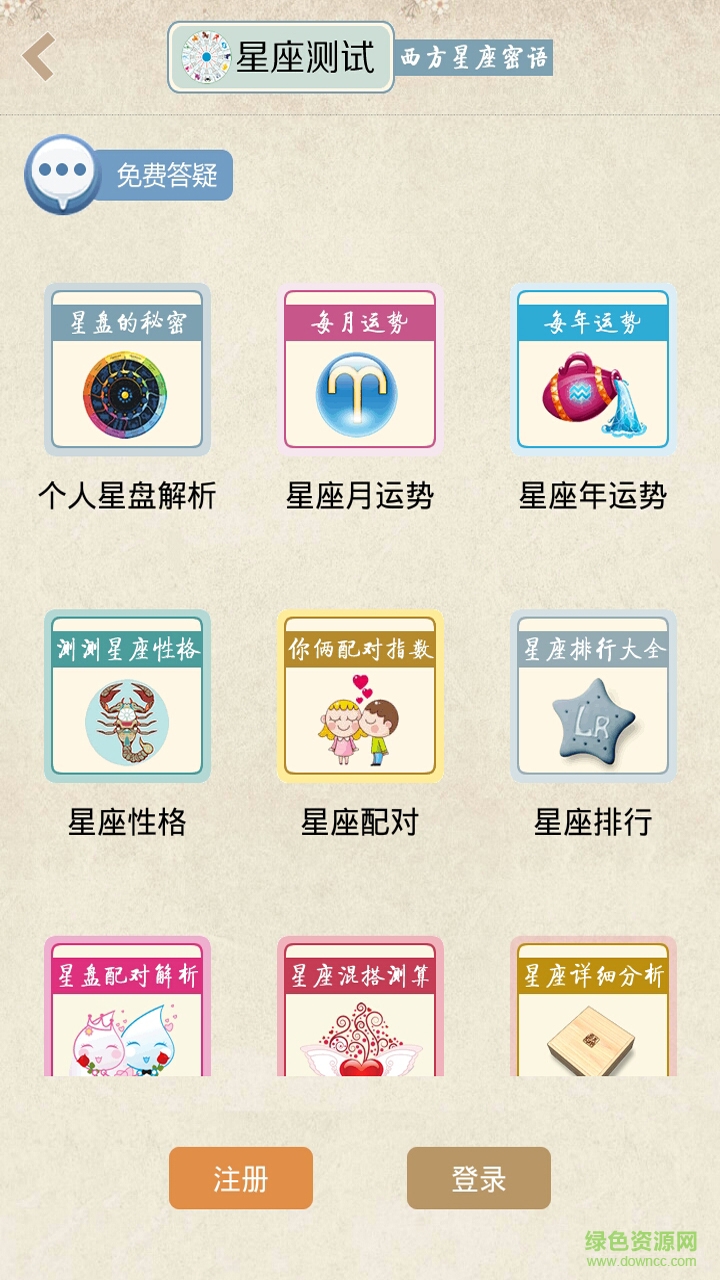The height and width of the screenshot is (1280, 720).
Task: Tap the scorpion 星座性格 personality icon
Action: 127,697
